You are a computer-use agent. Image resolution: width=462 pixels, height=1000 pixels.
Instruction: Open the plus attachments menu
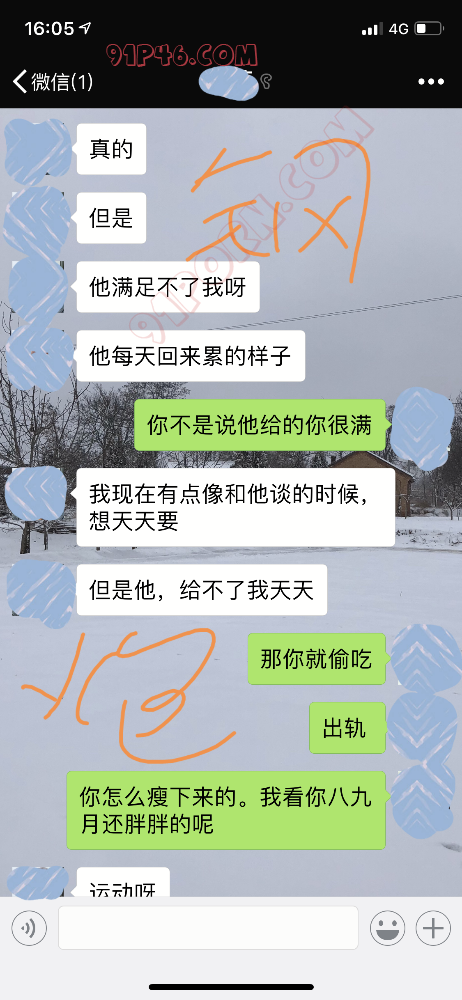433,927
